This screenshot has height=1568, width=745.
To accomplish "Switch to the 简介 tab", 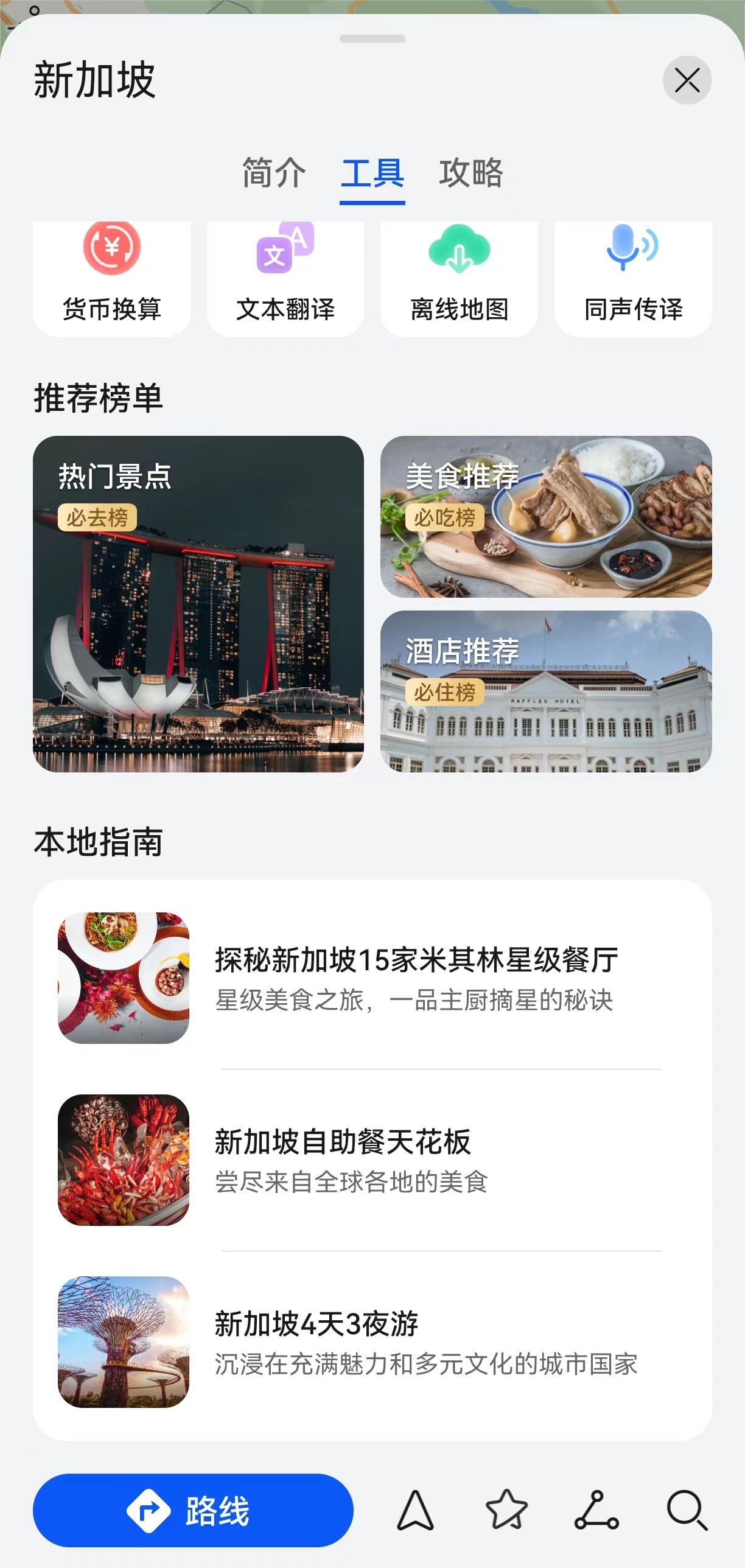I will coord(273,175).
